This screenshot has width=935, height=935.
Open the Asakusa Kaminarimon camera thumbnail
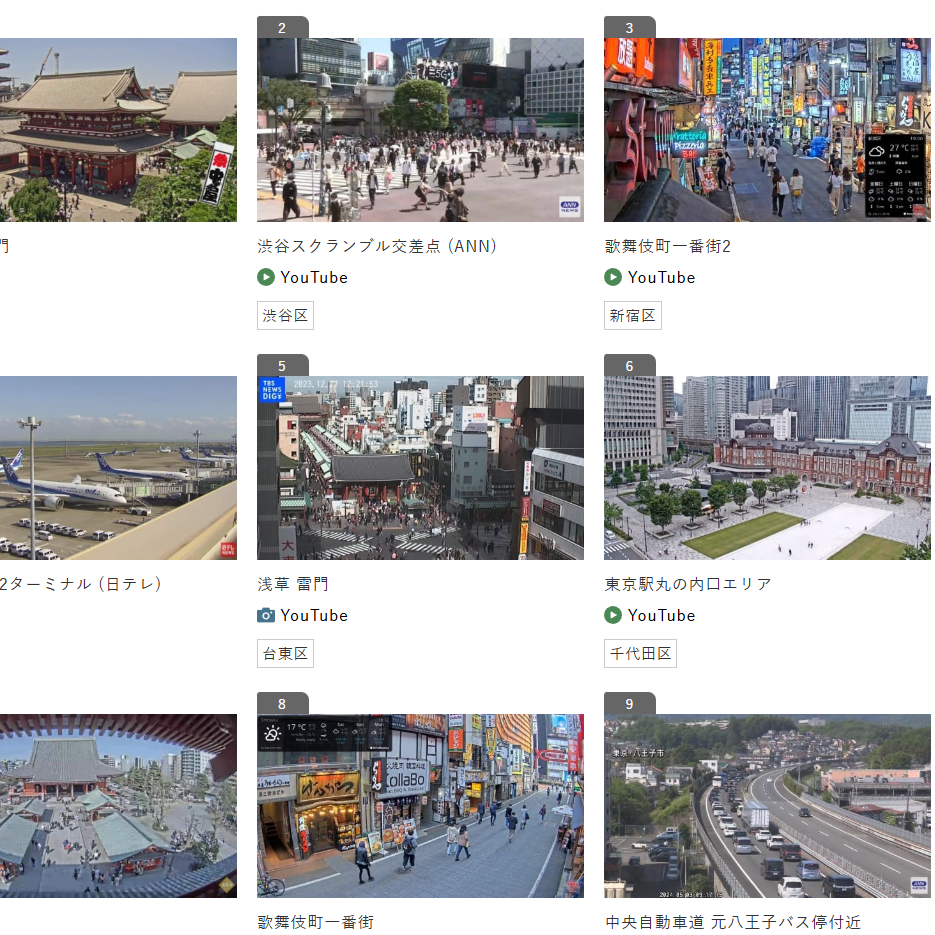click(x=420, y=468)
